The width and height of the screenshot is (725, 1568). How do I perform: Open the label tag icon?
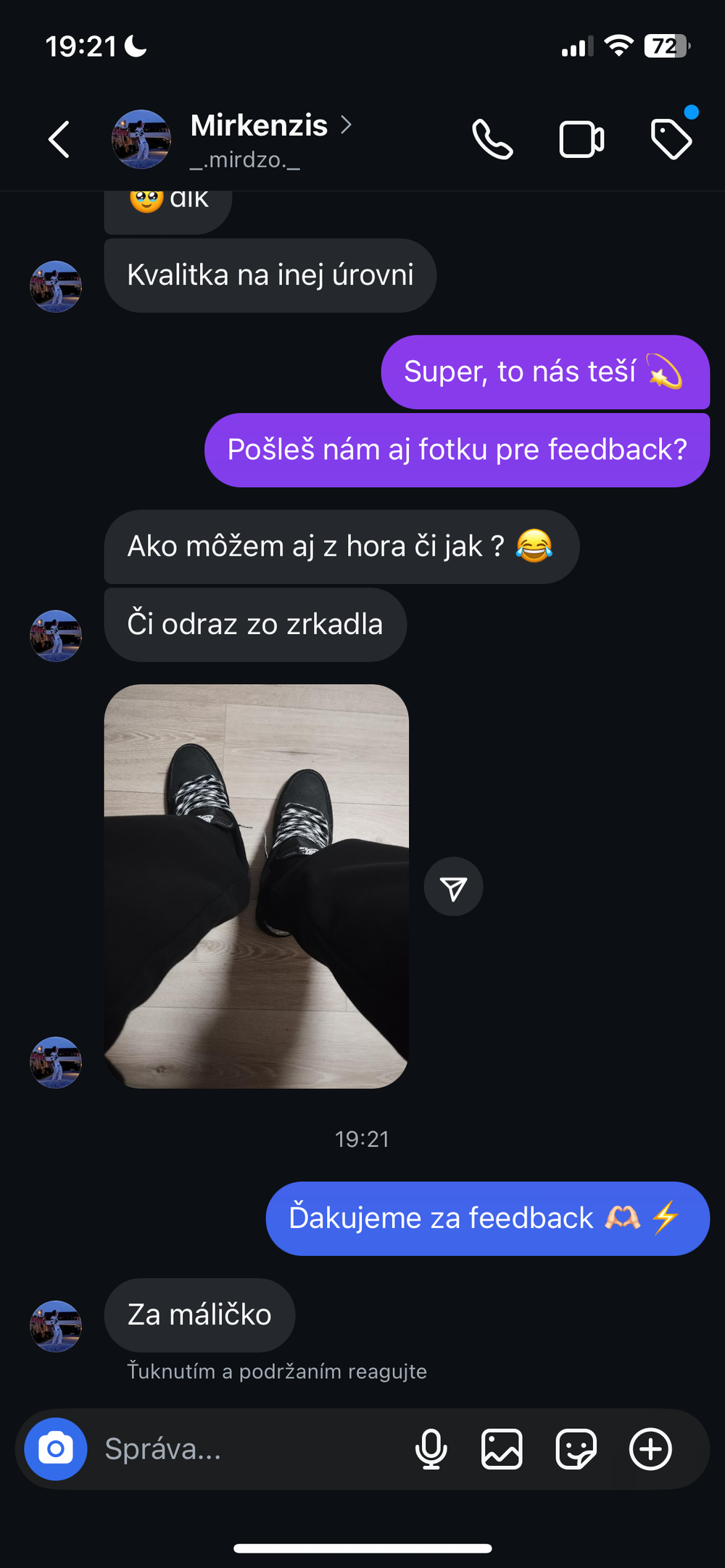pyautogui.click(x=671, y=139)
